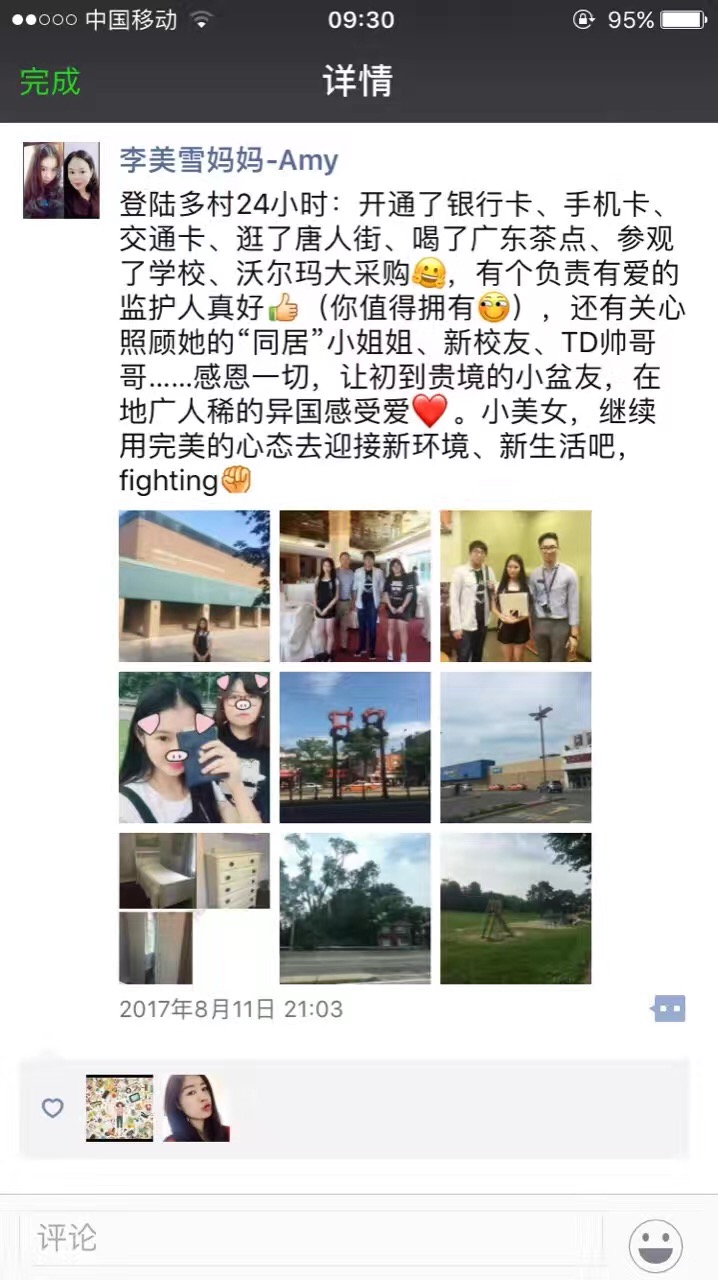This screenshot has height=1280, width=718.
Task: View the red street sculpture photo
Action: [x=355, y=747]
